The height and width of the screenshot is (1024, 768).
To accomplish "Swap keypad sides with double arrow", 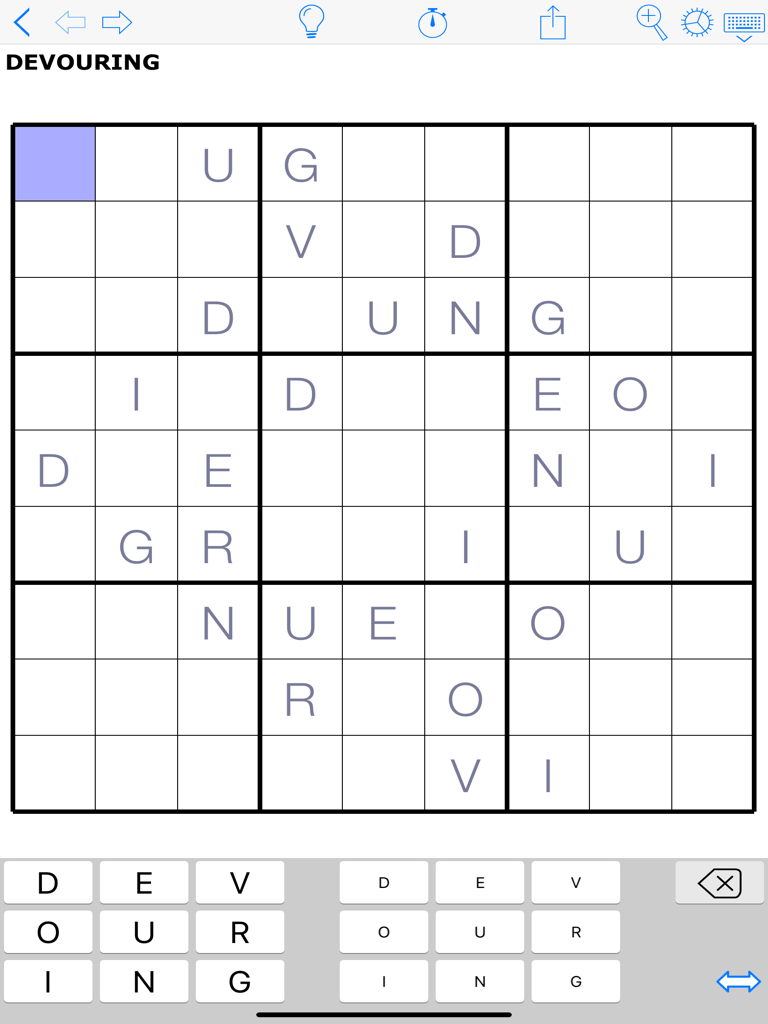I will pyautogui.click(x=738, y=981).
